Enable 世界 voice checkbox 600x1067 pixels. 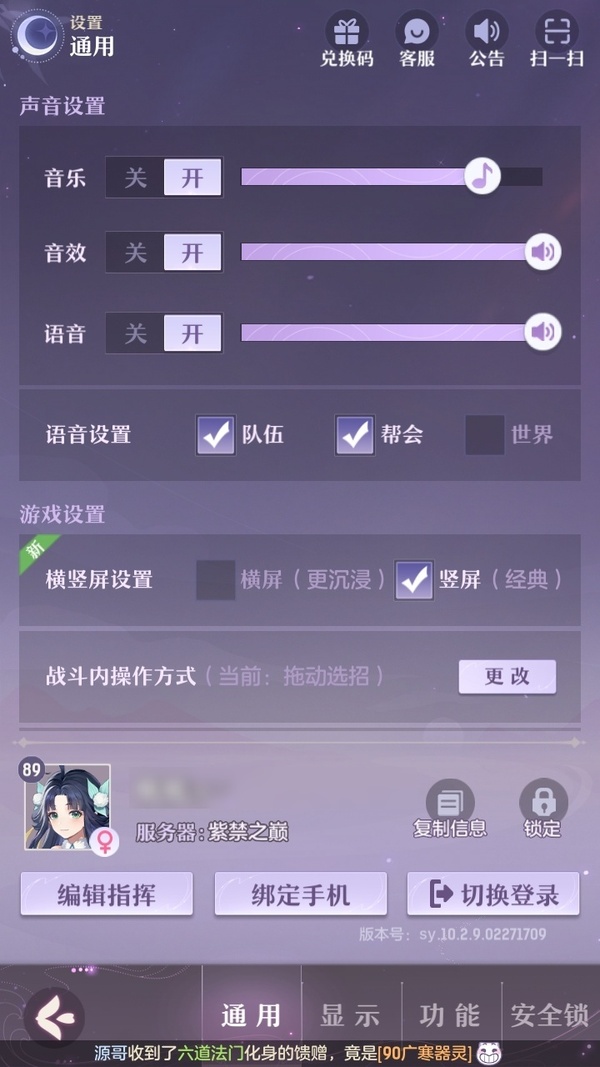[485, 435]
